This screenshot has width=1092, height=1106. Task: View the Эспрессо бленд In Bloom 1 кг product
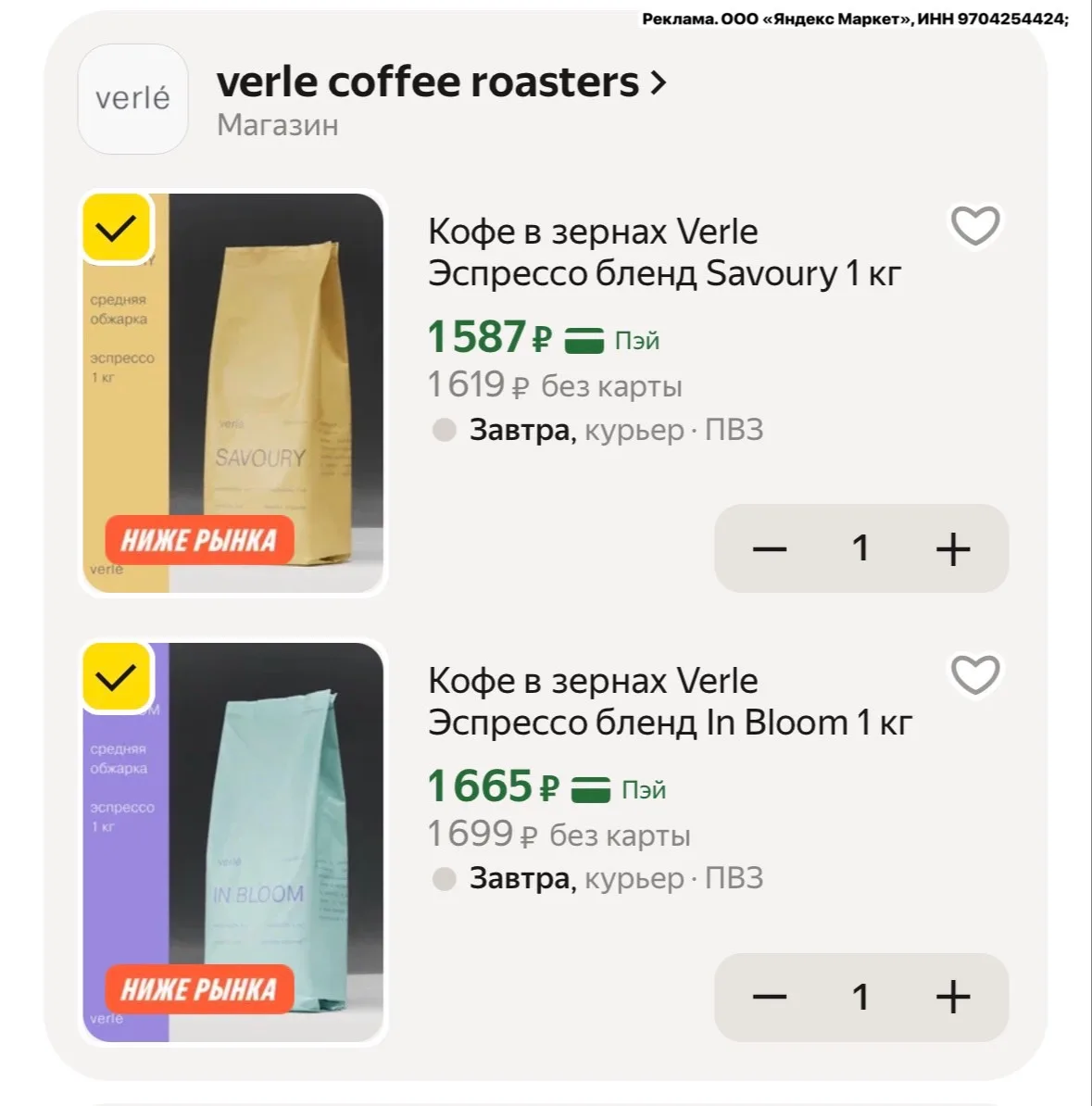669,701
